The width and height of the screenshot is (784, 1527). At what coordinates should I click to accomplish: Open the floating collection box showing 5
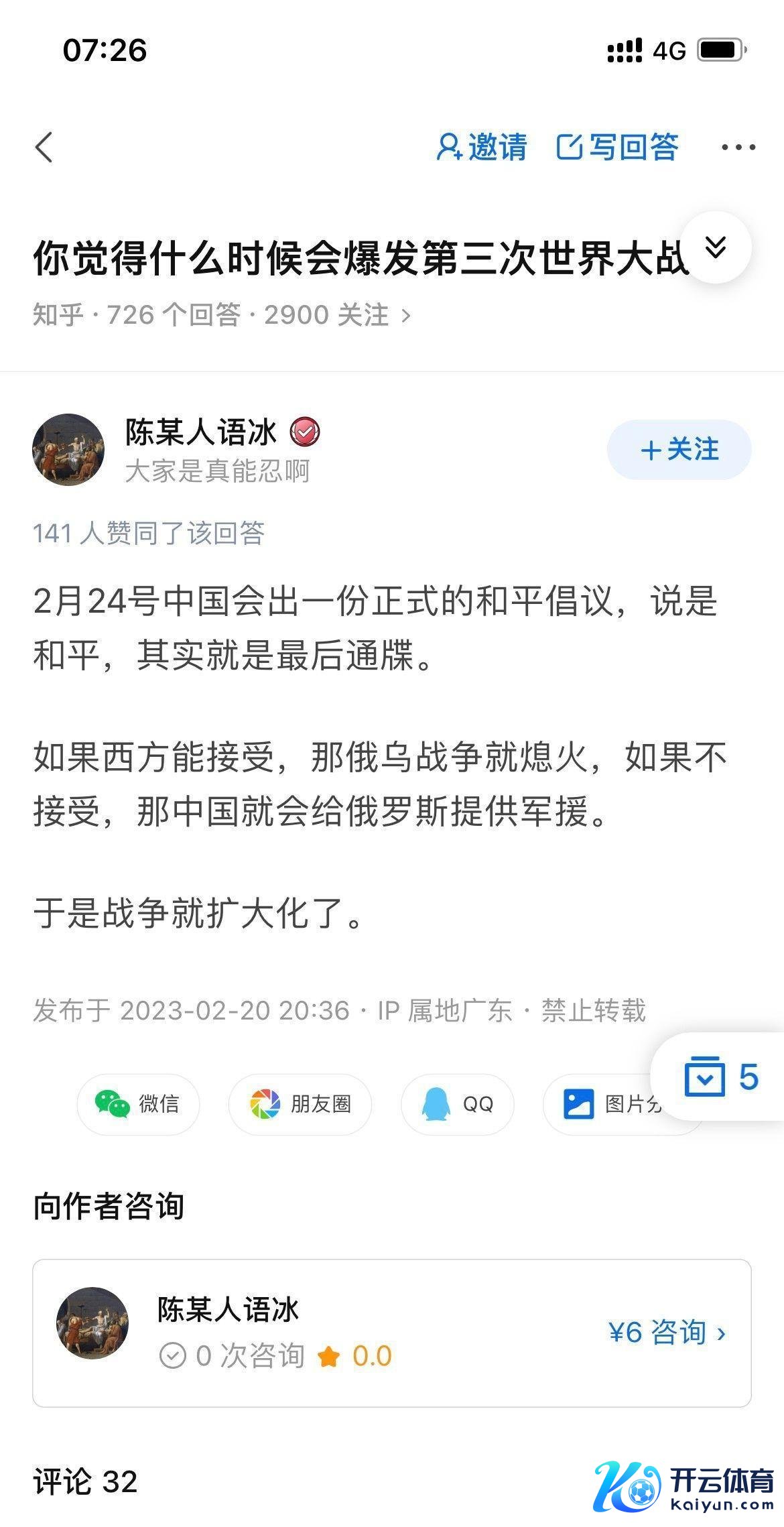720,1077
